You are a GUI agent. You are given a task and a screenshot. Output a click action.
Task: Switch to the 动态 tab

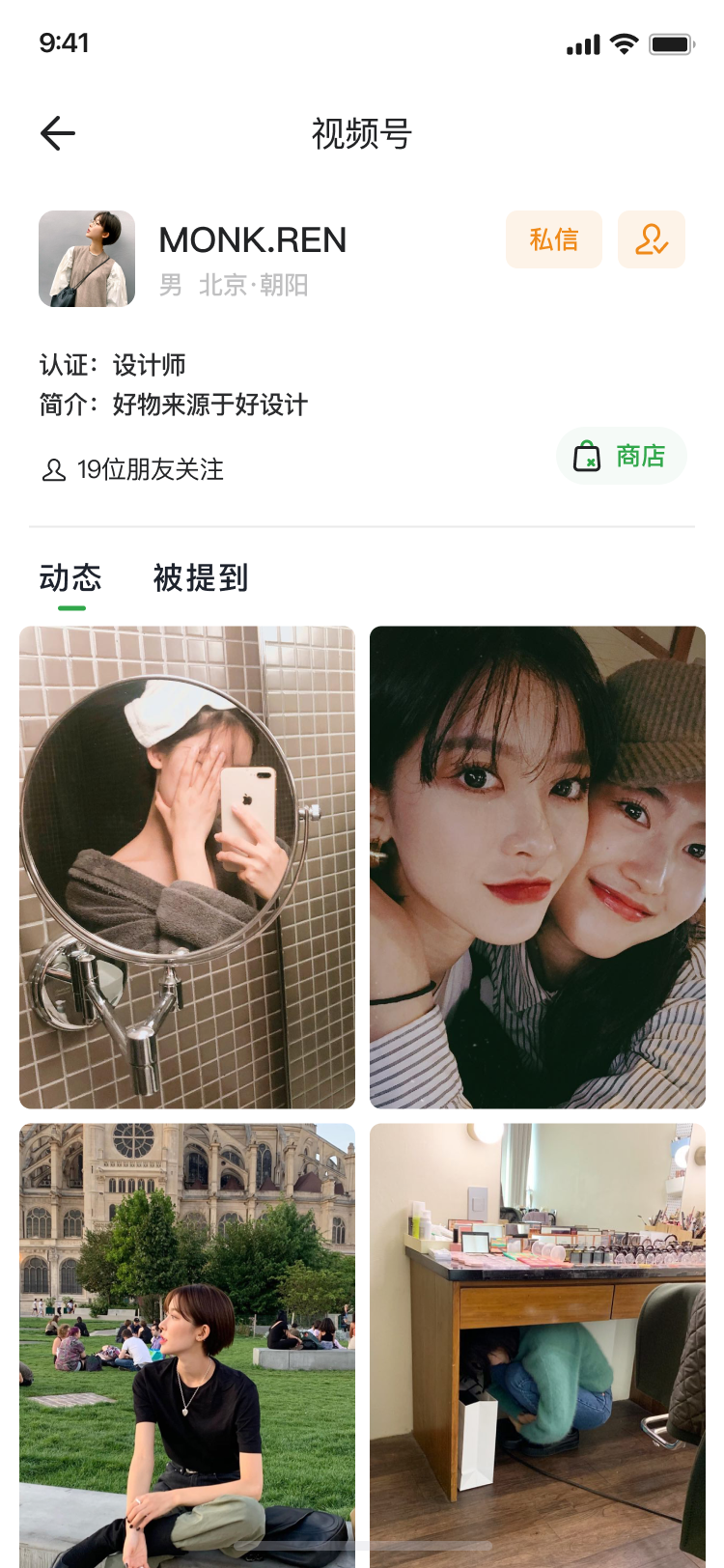click(x=70, y=578)
